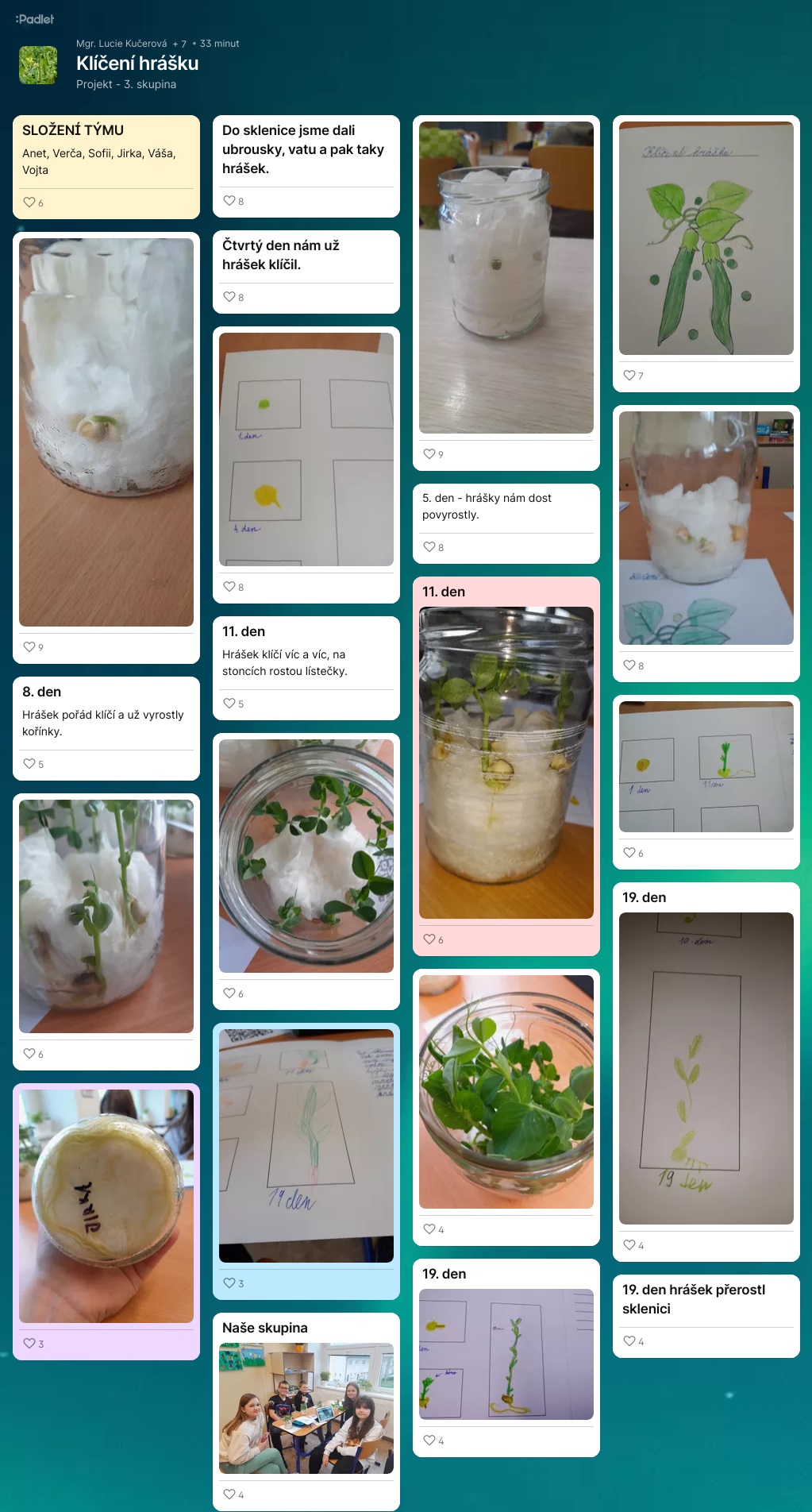View author Mgr. Lucie Kučerová's profile
This screenshot has width=812, height=1512.
pos(121,44)
